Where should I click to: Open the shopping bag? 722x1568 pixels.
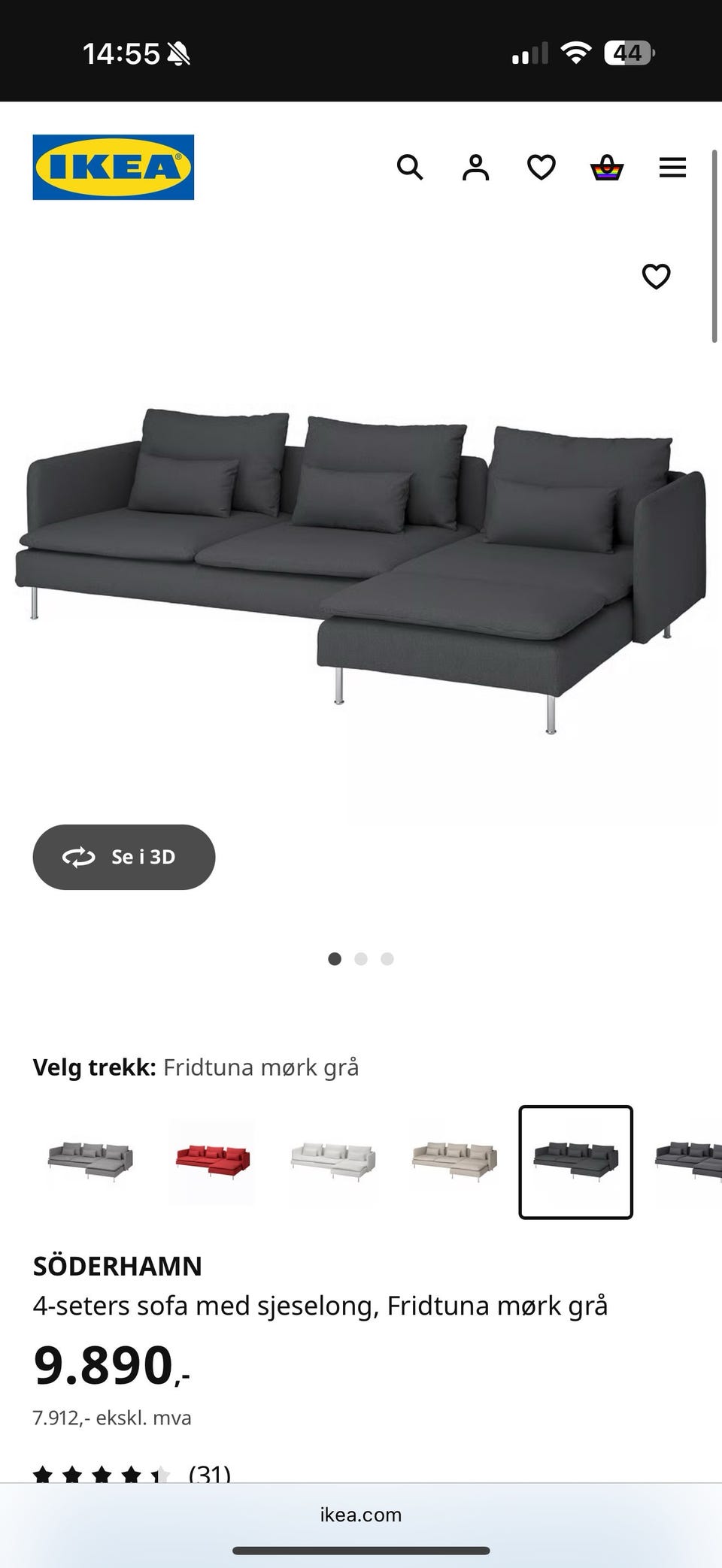point(606,168)
